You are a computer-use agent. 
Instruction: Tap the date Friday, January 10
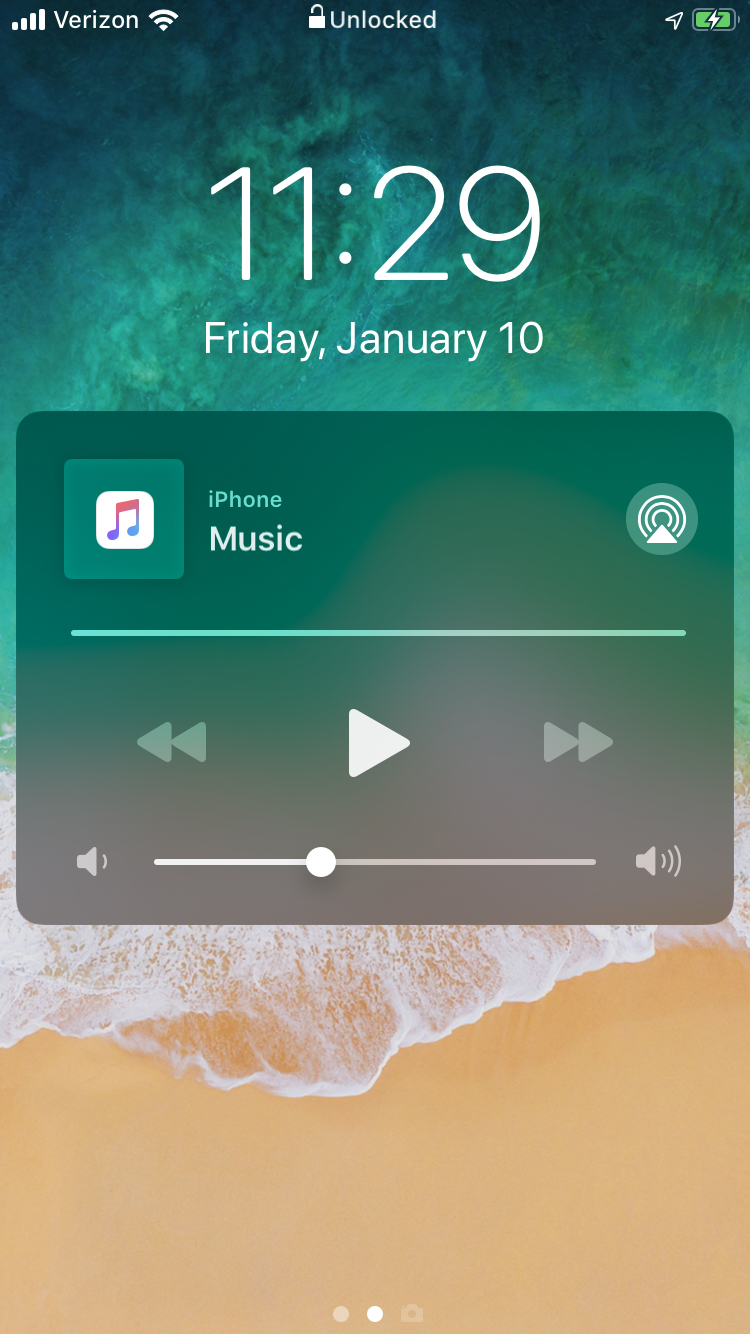(x=373, y=338)
